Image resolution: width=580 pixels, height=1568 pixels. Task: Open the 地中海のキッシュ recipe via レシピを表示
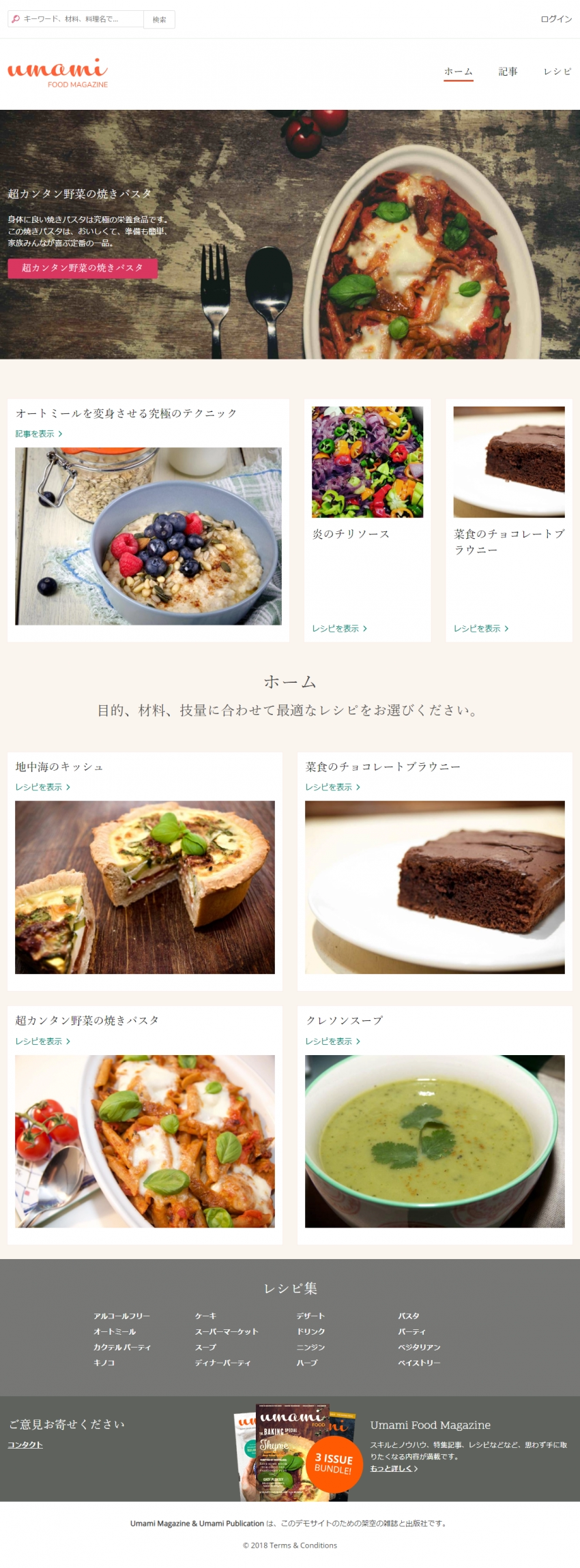tap(42, 786)
